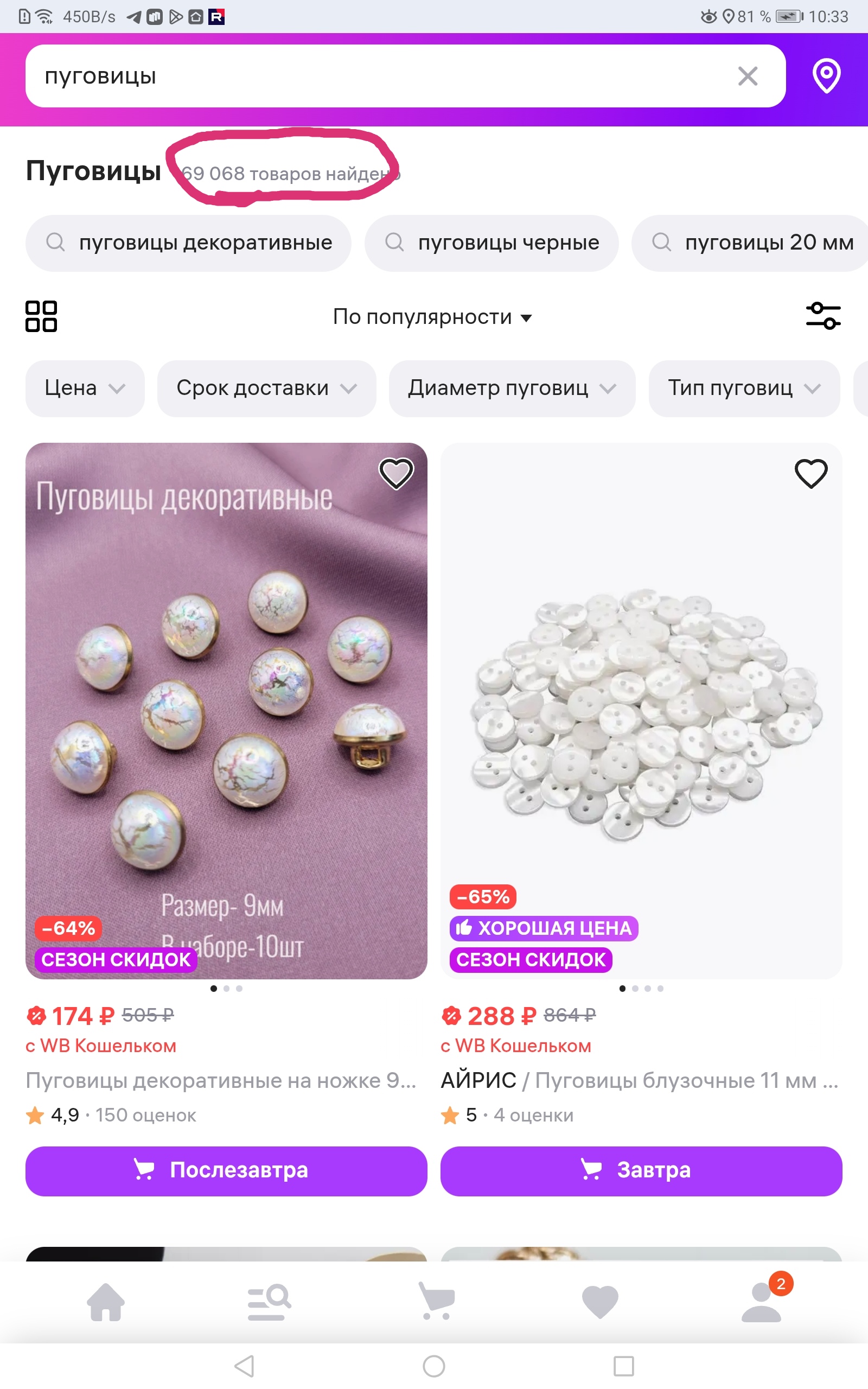
Task: Open the profile tab with badge
Action: 762,1301
